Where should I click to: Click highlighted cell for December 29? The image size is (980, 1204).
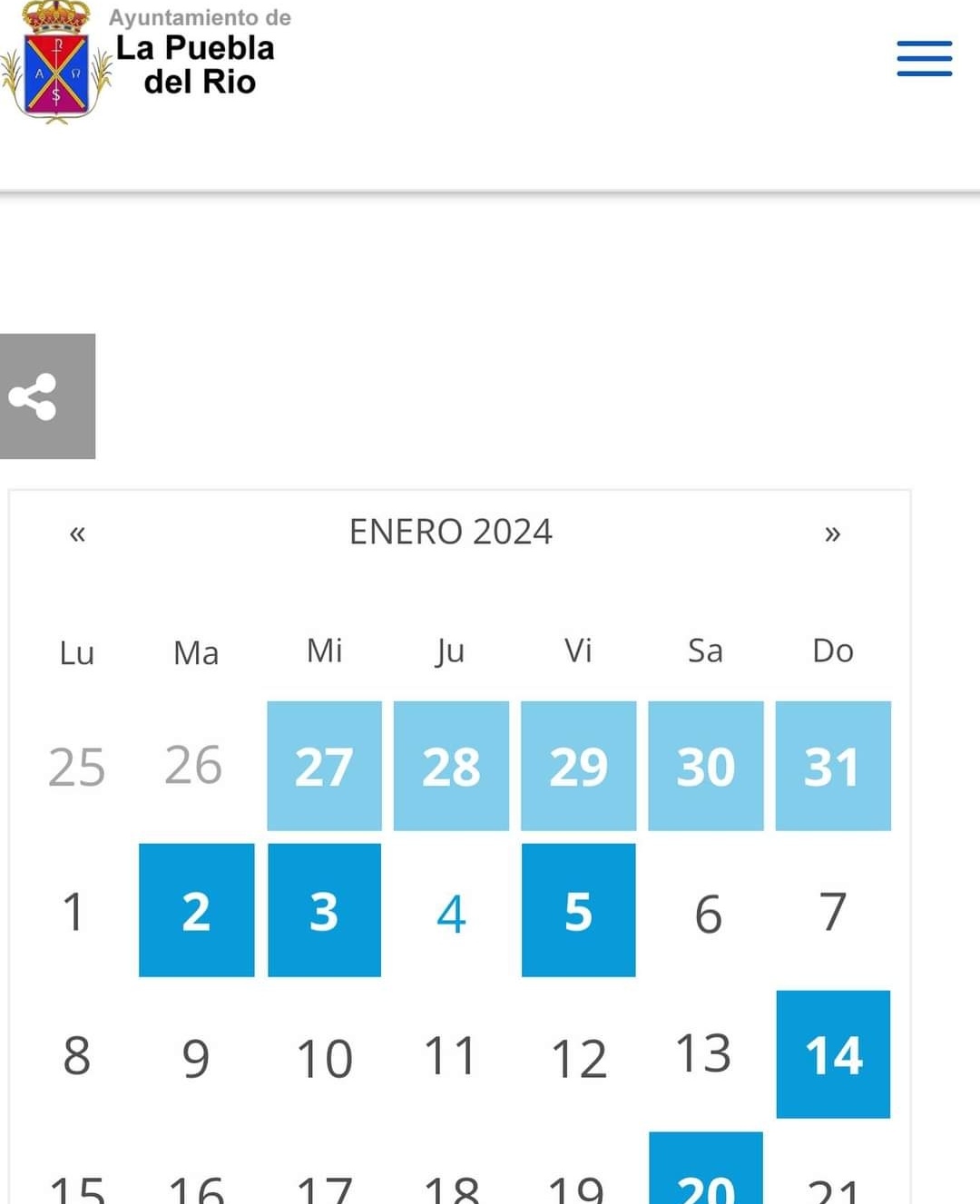[579, 766]
